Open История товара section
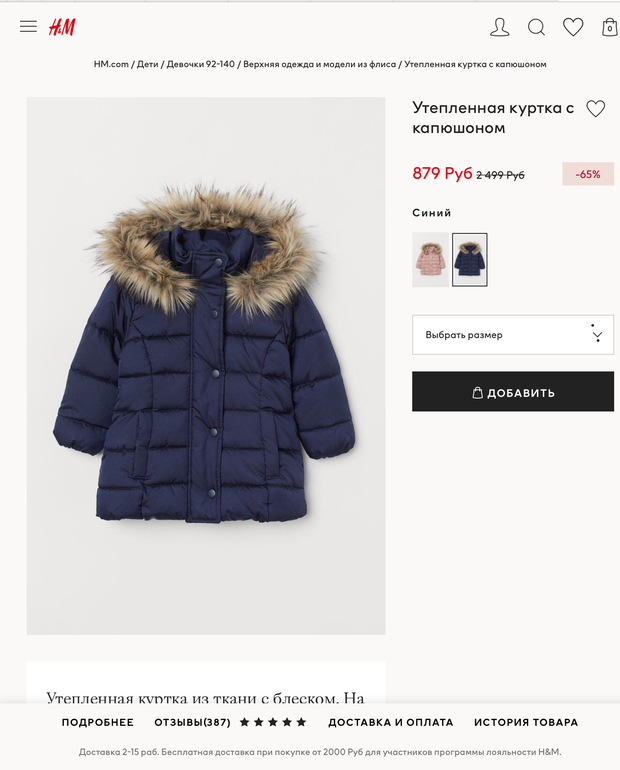 [x=525, y=722]
